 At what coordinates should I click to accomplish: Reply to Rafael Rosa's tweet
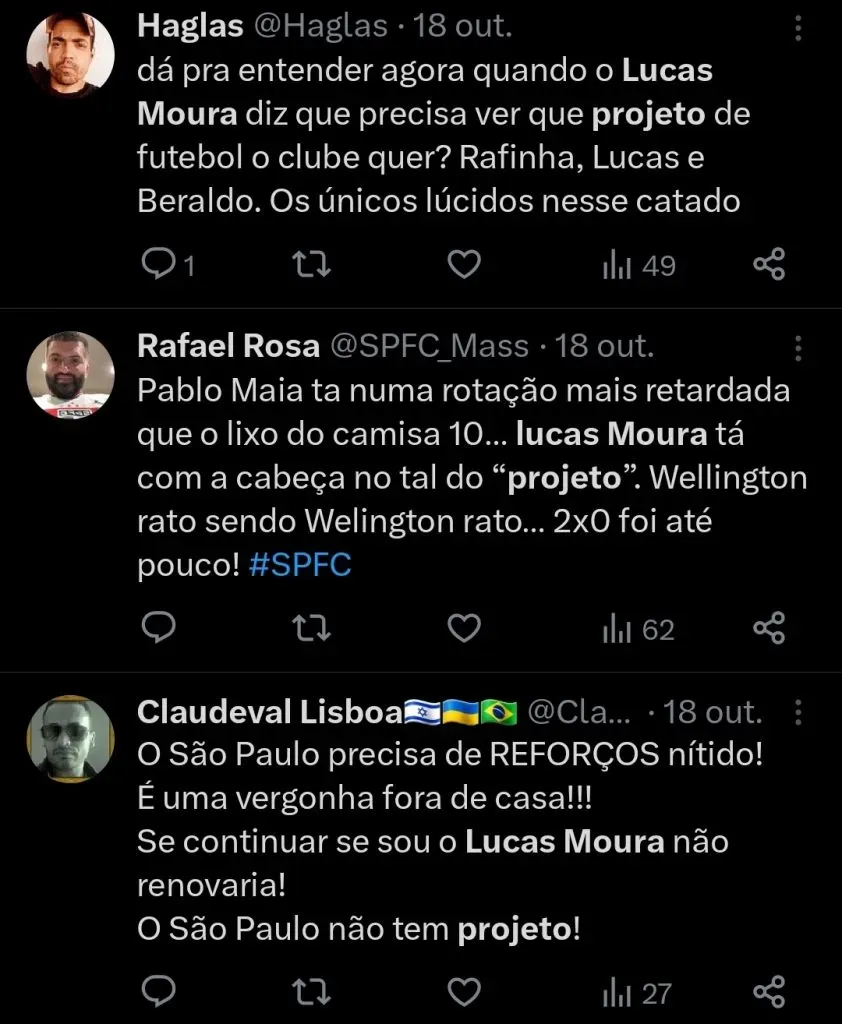158,629
